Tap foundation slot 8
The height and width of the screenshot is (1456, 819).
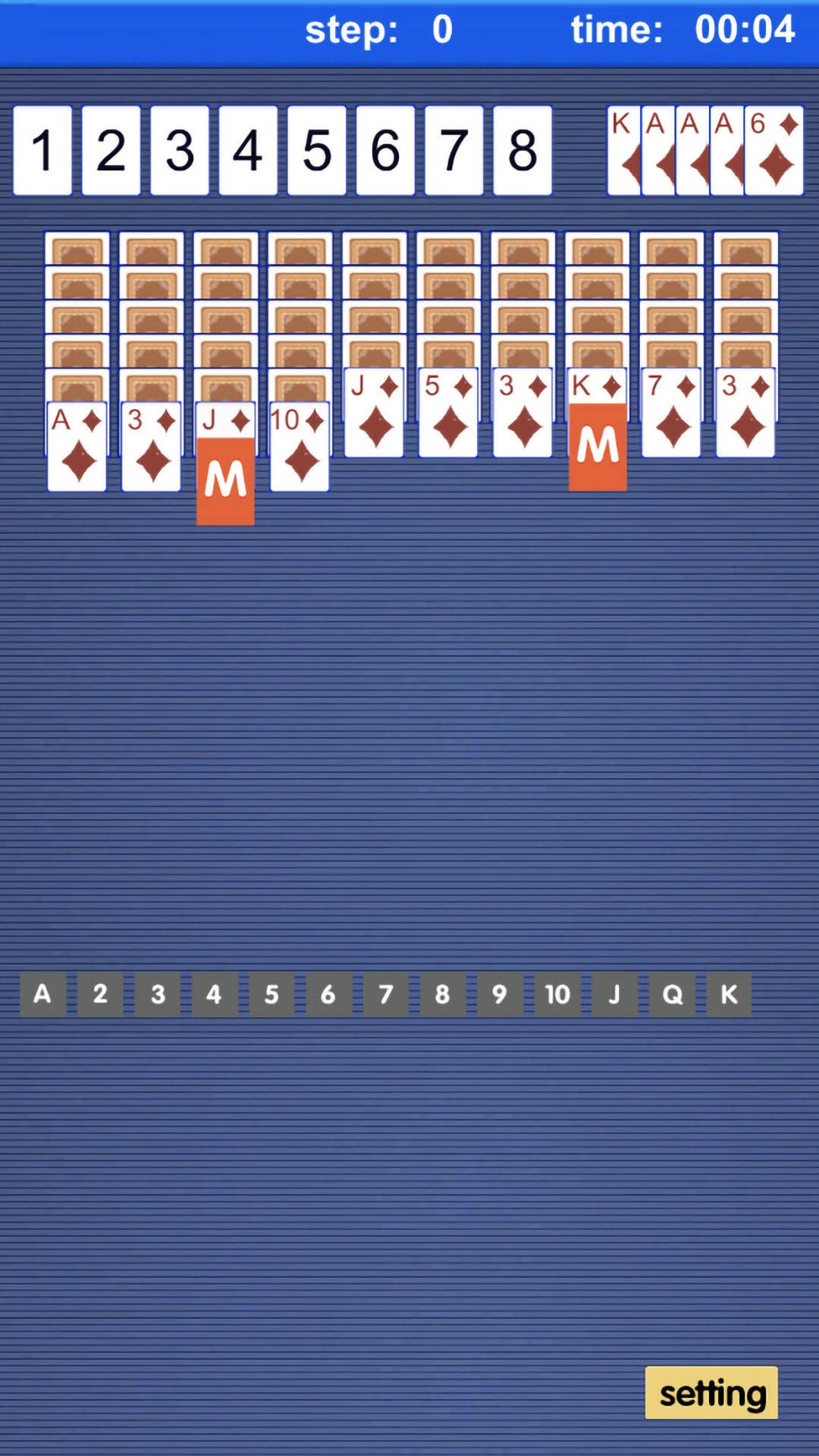[x=522, y=151]
